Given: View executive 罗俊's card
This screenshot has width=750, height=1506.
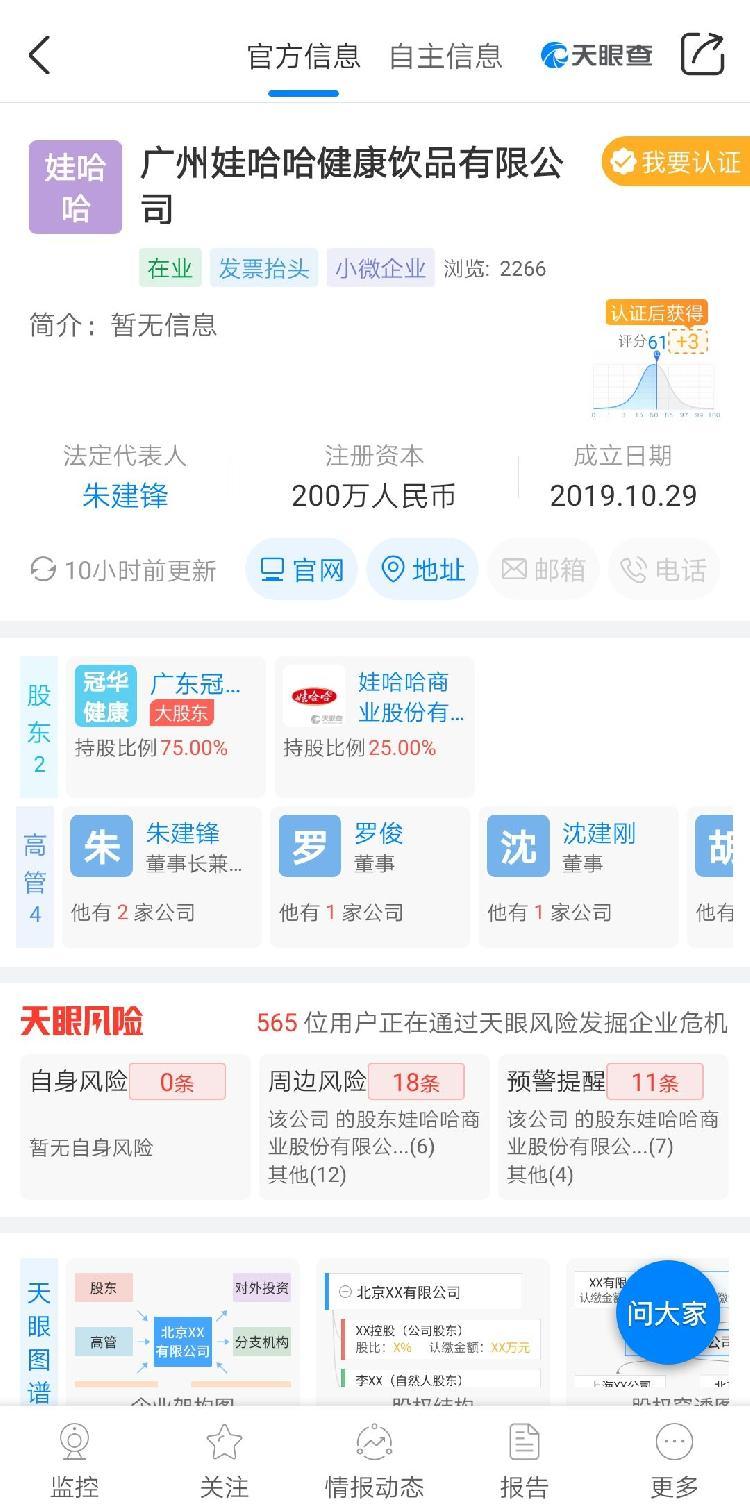Looking at the screenshot, I should coord(370,876).
